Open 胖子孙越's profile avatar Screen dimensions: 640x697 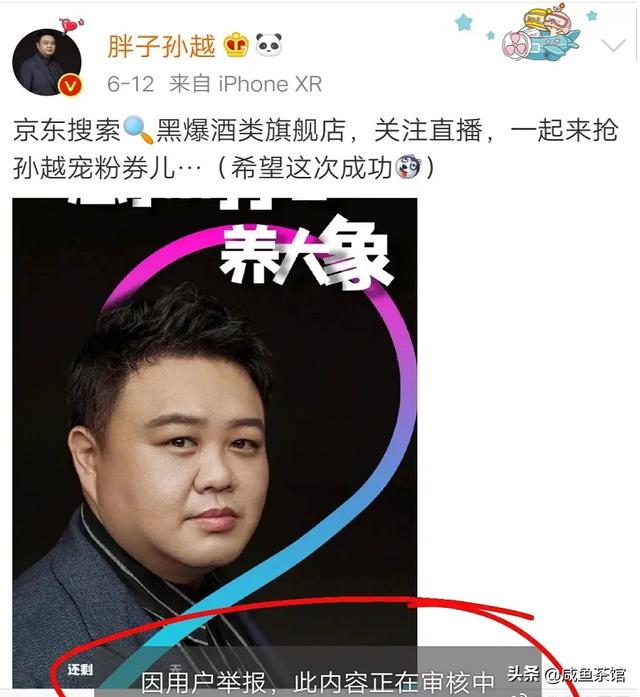tap(47, 63)
